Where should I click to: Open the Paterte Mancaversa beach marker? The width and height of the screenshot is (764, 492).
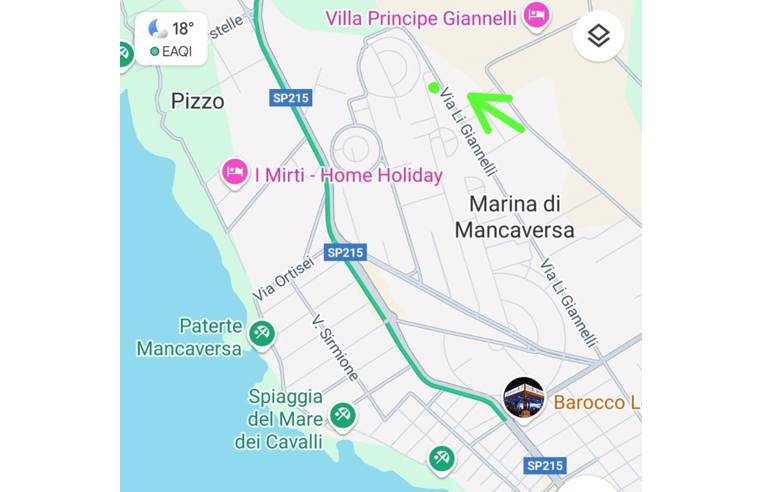click(x=262, y=334)
